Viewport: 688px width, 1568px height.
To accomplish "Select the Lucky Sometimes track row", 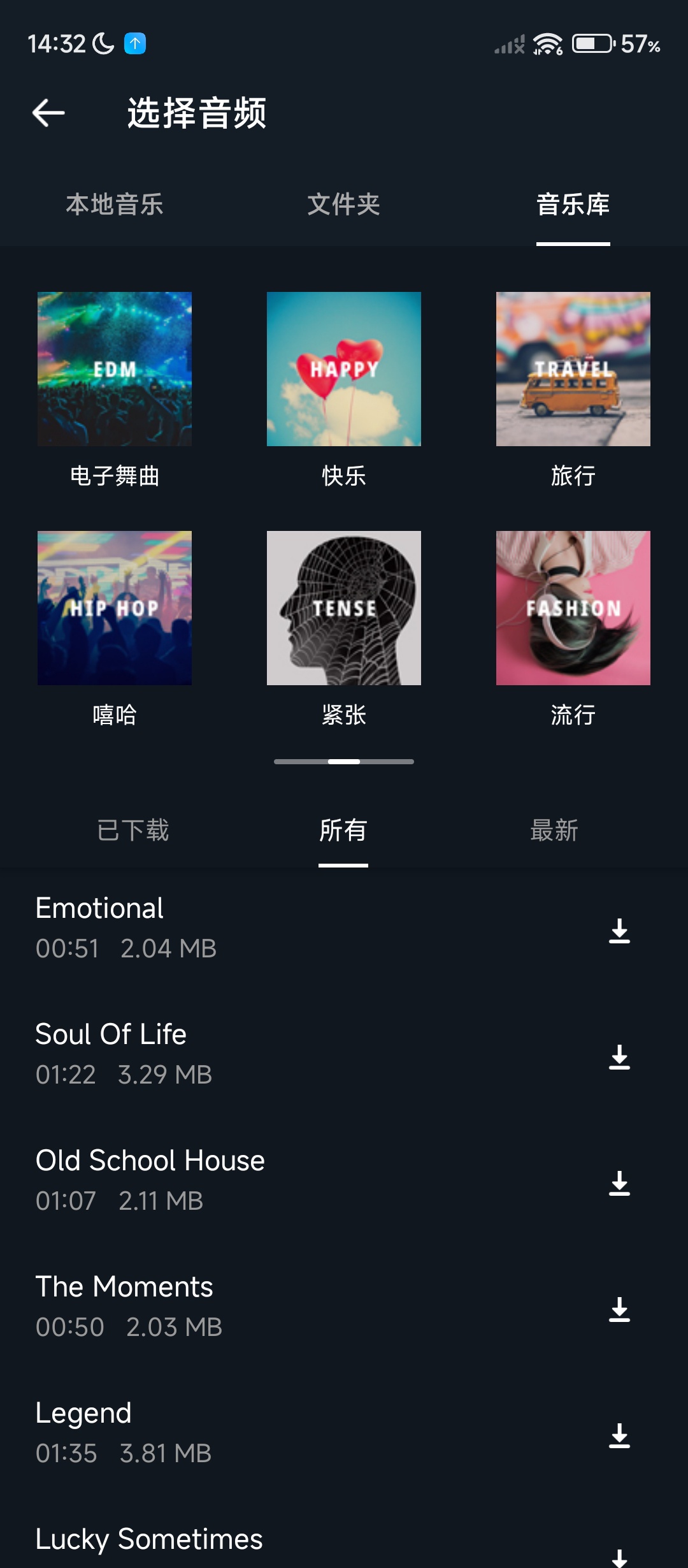I will point(255,1543).
